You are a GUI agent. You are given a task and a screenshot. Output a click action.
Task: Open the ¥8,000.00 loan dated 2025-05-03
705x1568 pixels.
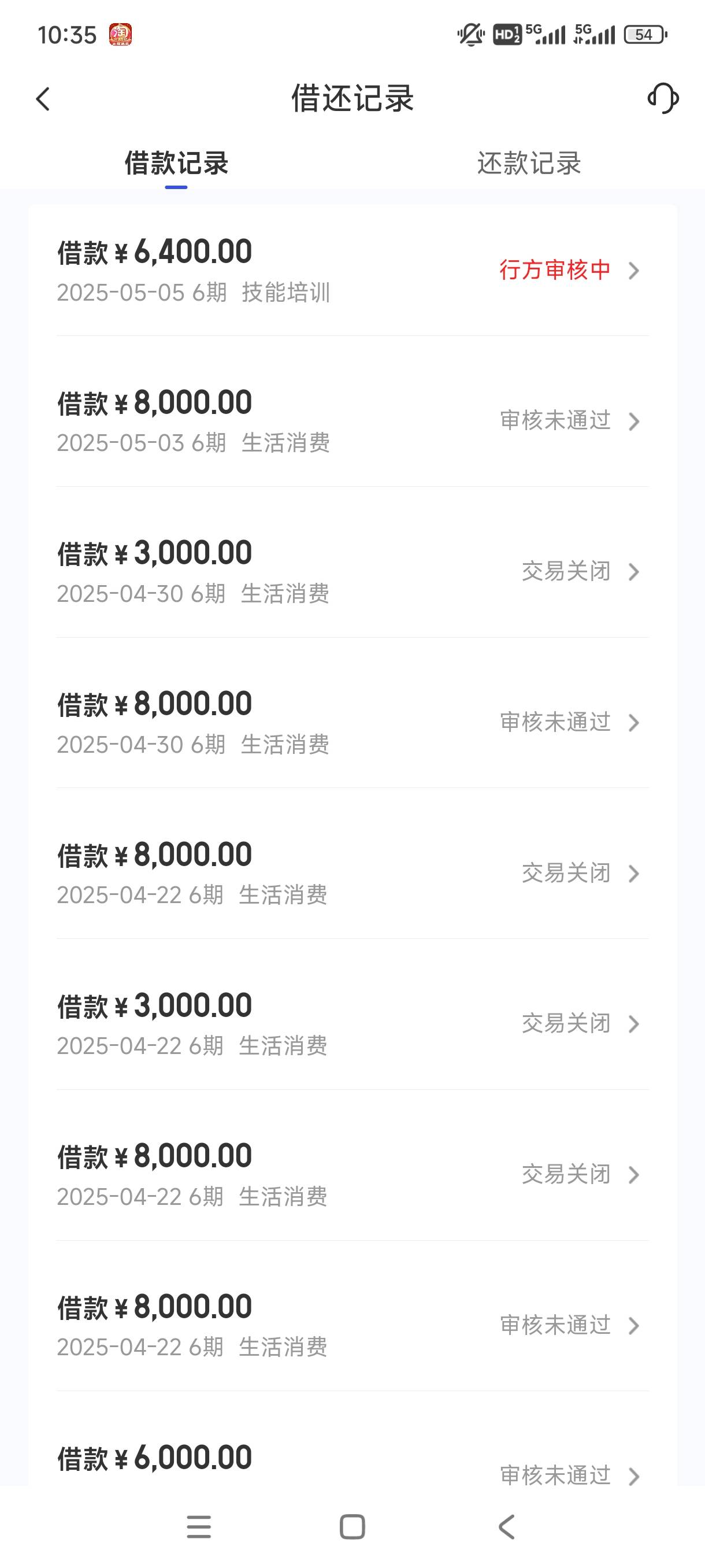tap(353, 421)
